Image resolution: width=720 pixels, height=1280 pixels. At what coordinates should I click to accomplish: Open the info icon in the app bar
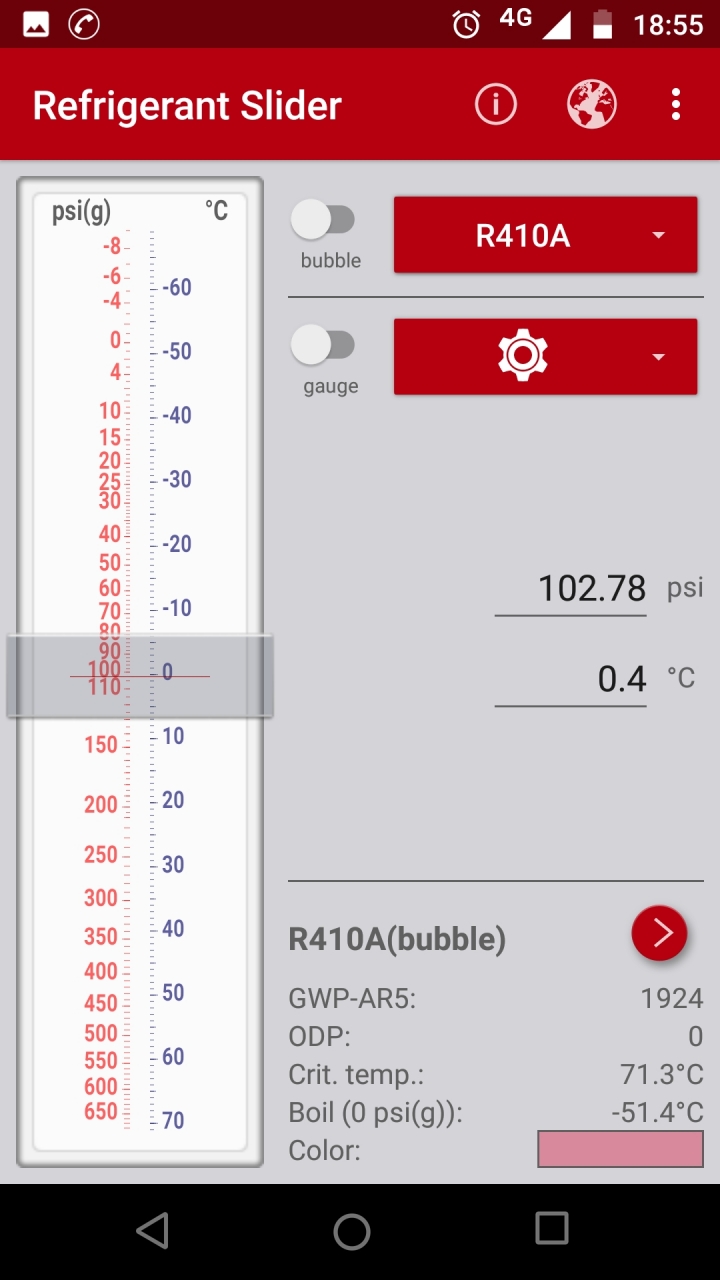[x=495, y=104]
